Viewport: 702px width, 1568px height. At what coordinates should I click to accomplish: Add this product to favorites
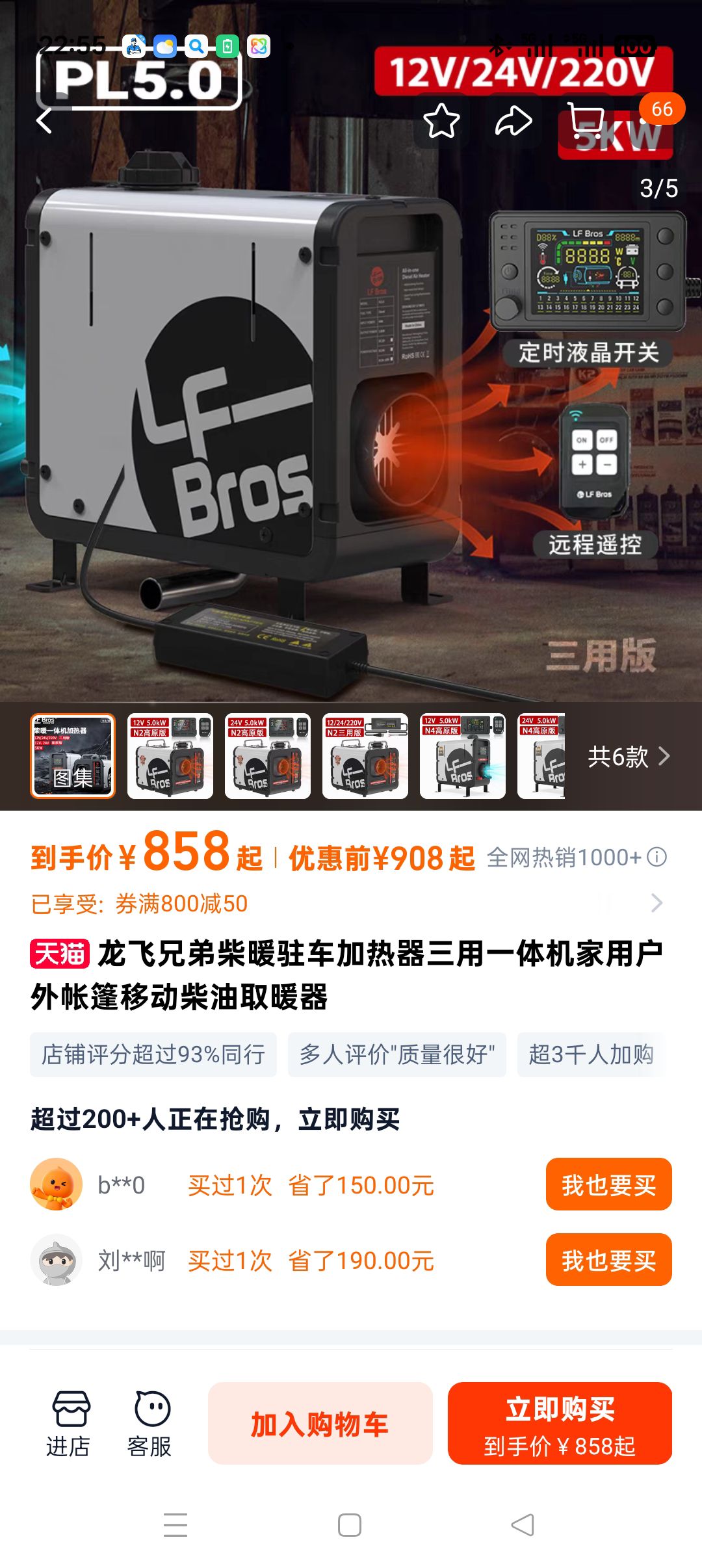[x=441, y=121]
